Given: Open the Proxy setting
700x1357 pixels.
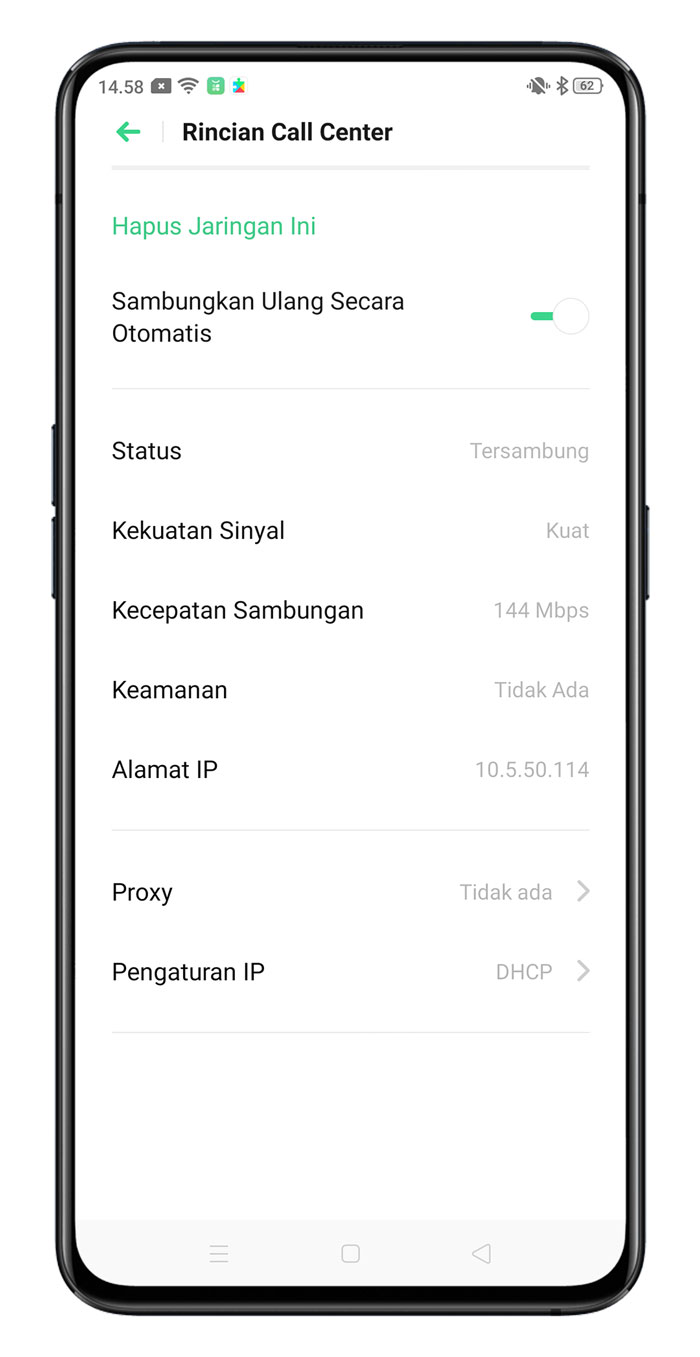Looking at the screenshot, I should tap(350, 892).
